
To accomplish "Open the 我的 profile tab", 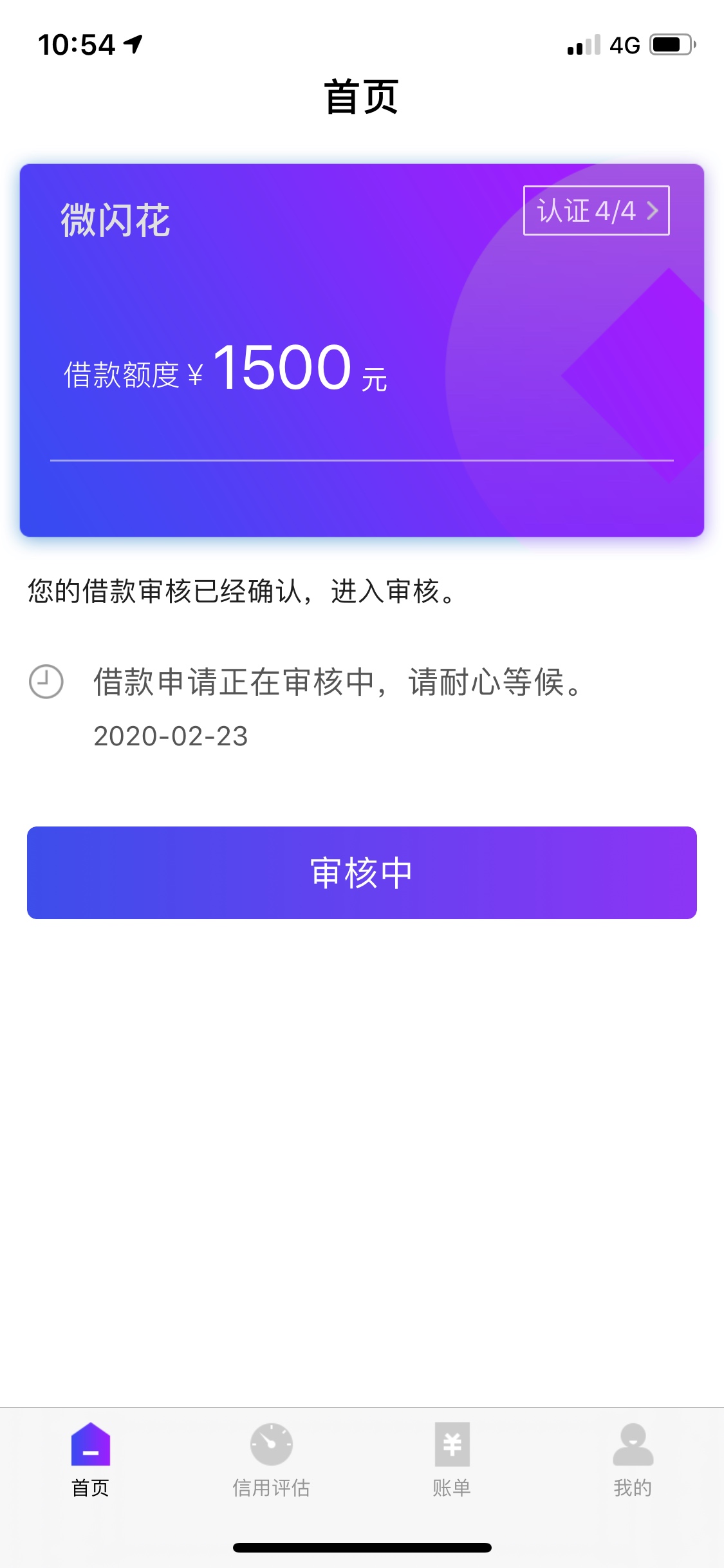I will click(633, 1460).
